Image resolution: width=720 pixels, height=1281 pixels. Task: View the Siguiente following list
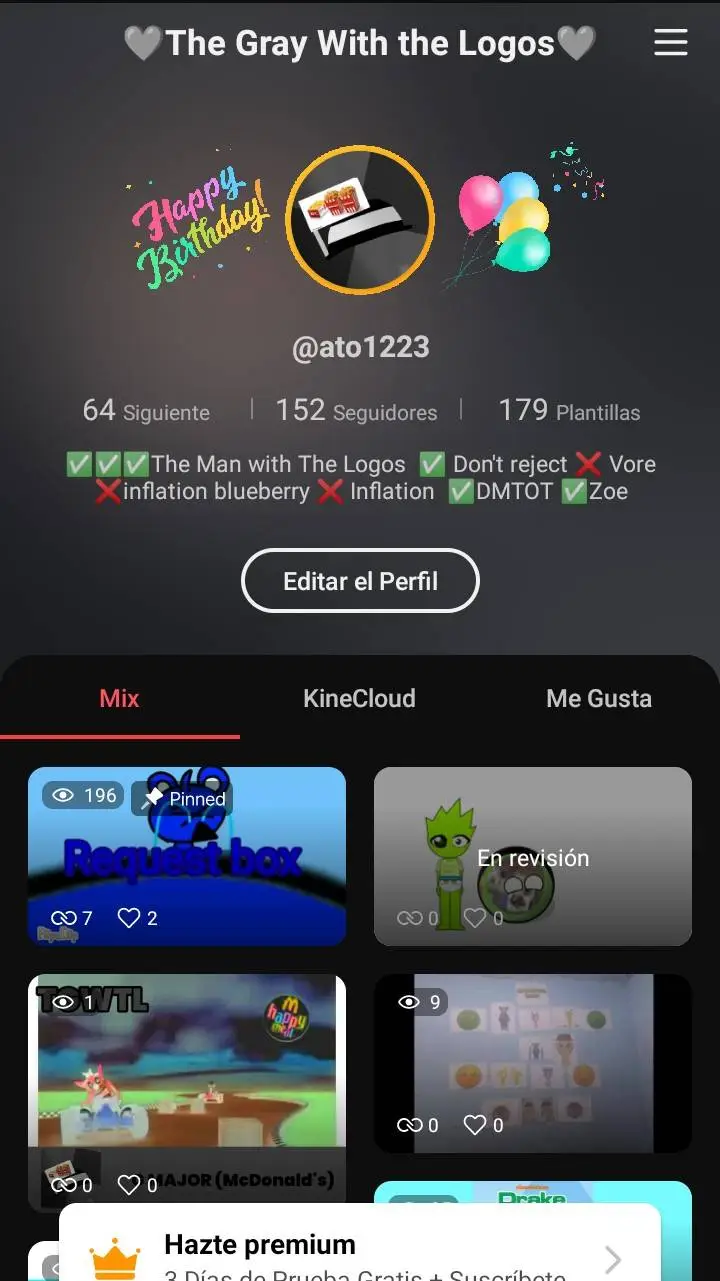(146, 411)
